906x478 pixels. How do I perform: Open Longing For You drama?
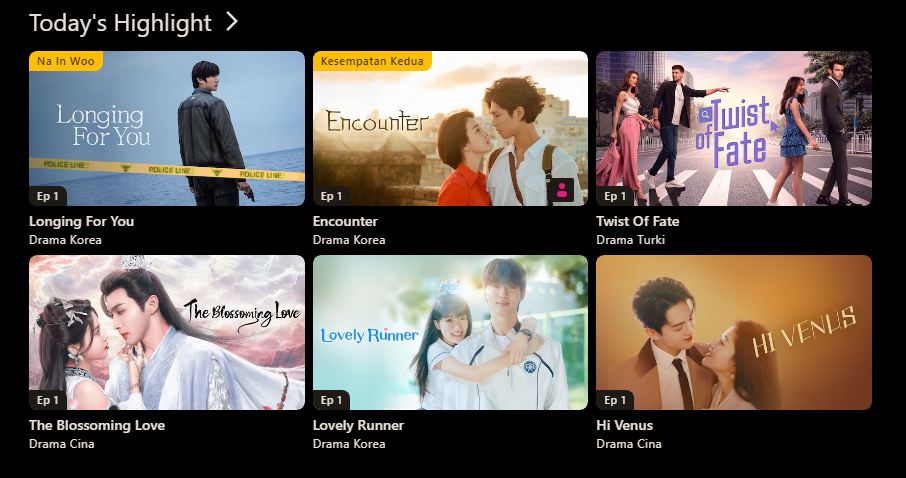[167, 129]
